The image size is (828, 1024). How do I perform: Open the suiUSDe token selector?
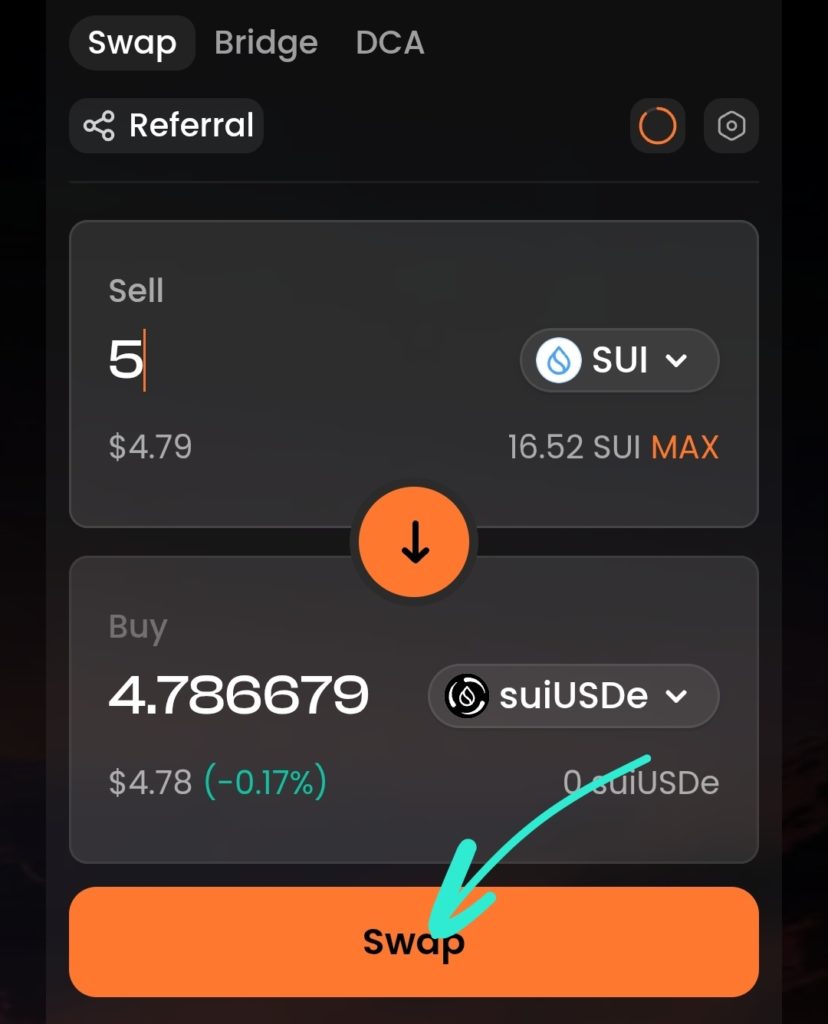pos(574,696)
